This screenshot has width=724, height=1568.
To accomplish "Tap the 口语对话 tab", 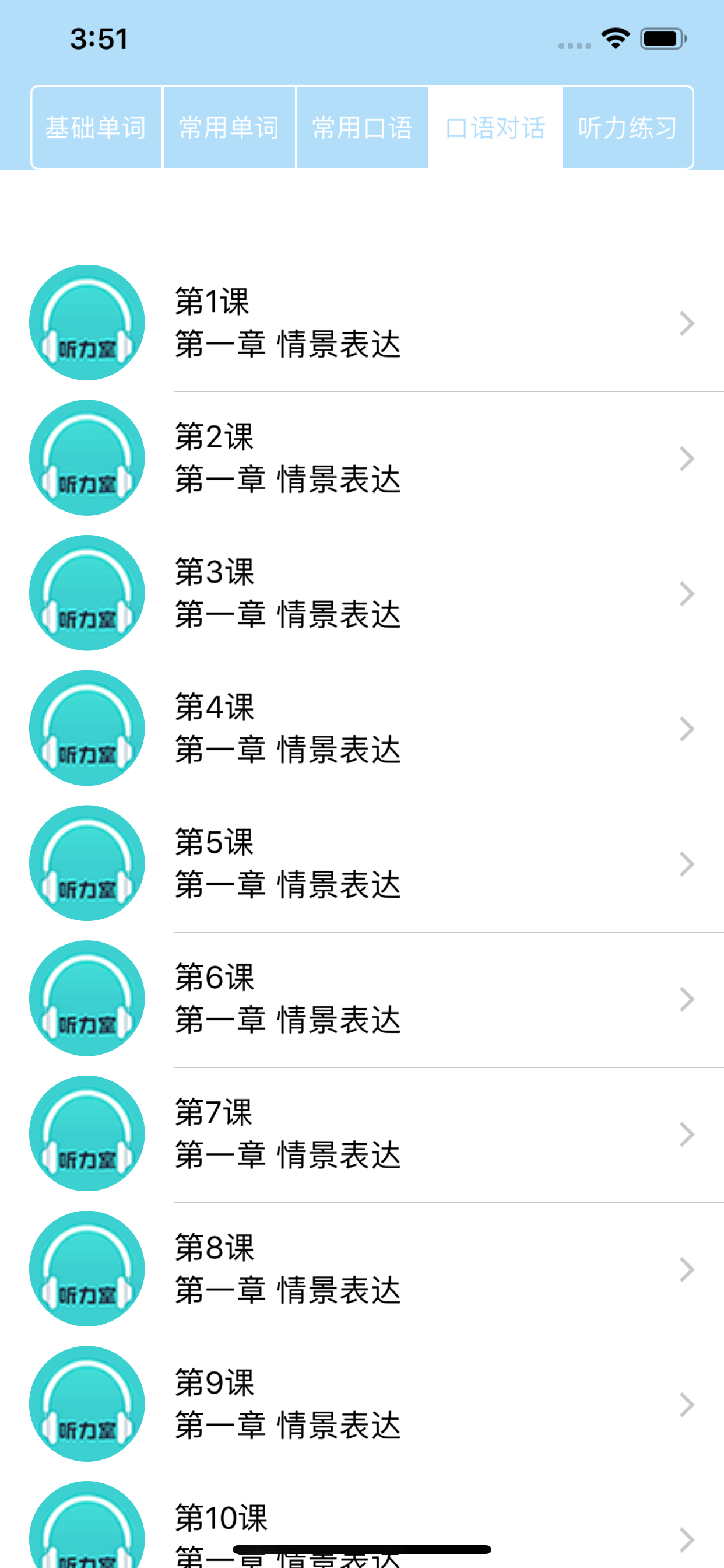I will click(x=495, y=127).
